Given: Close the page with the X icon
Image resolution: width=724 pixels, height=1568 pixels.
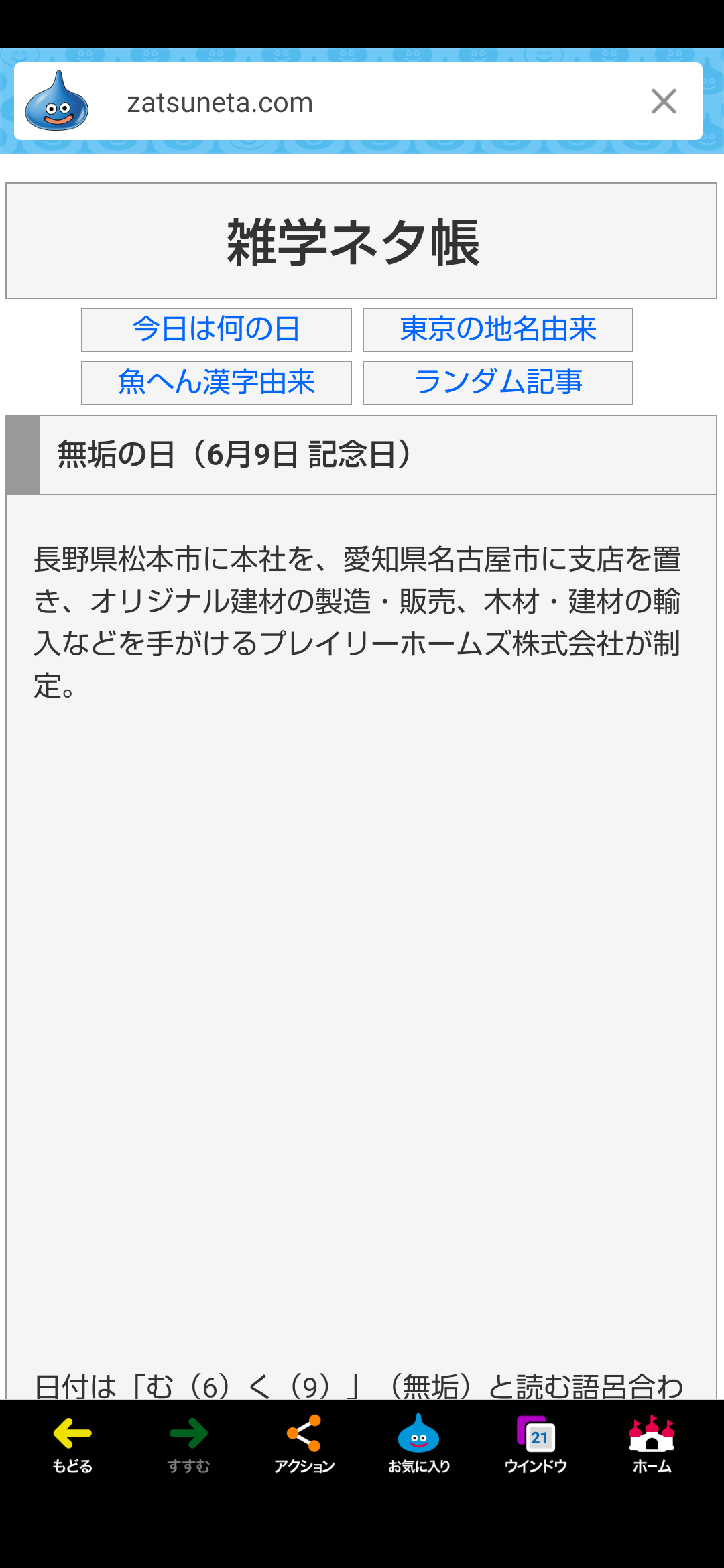Looking at the screenshot, I should (x=664, y=102).
